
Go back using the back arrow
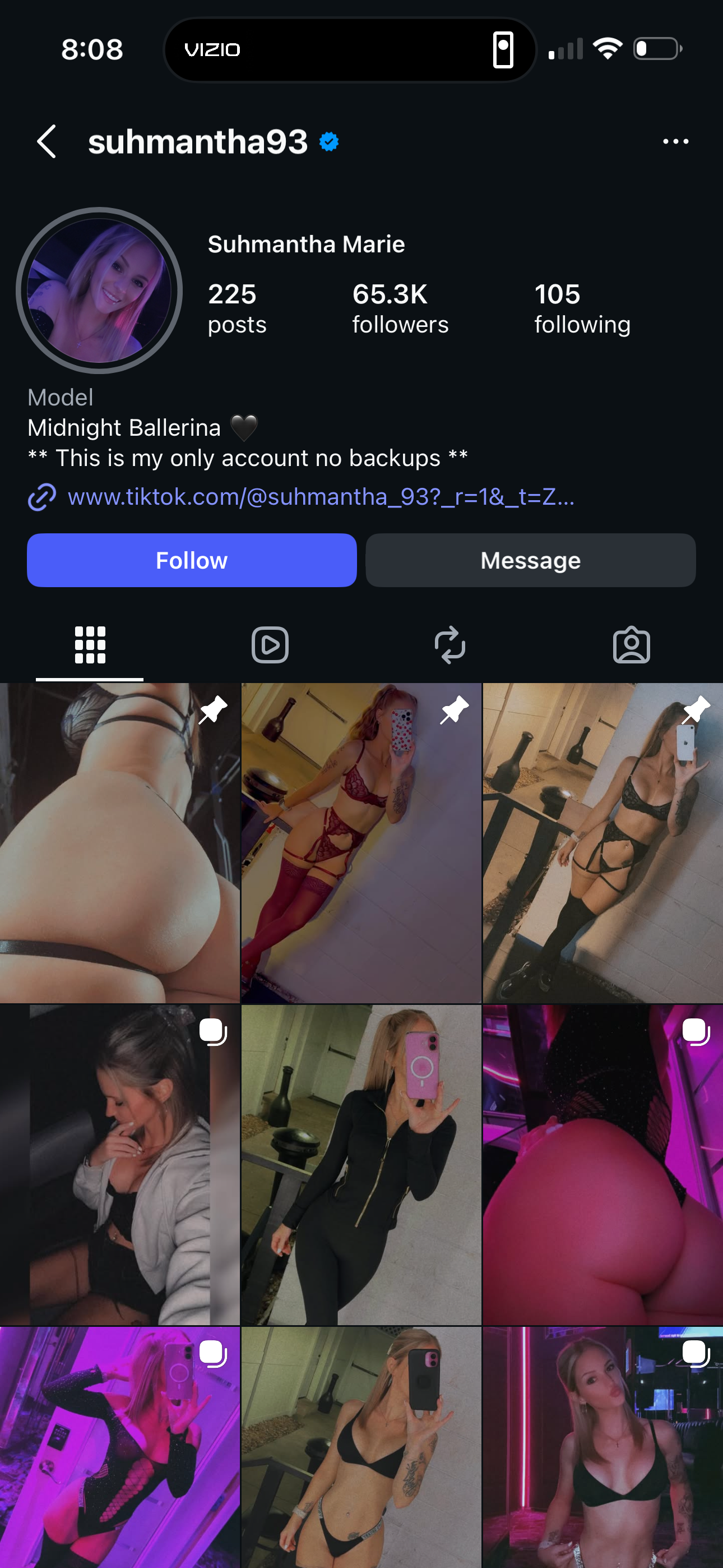click(47, 142)
